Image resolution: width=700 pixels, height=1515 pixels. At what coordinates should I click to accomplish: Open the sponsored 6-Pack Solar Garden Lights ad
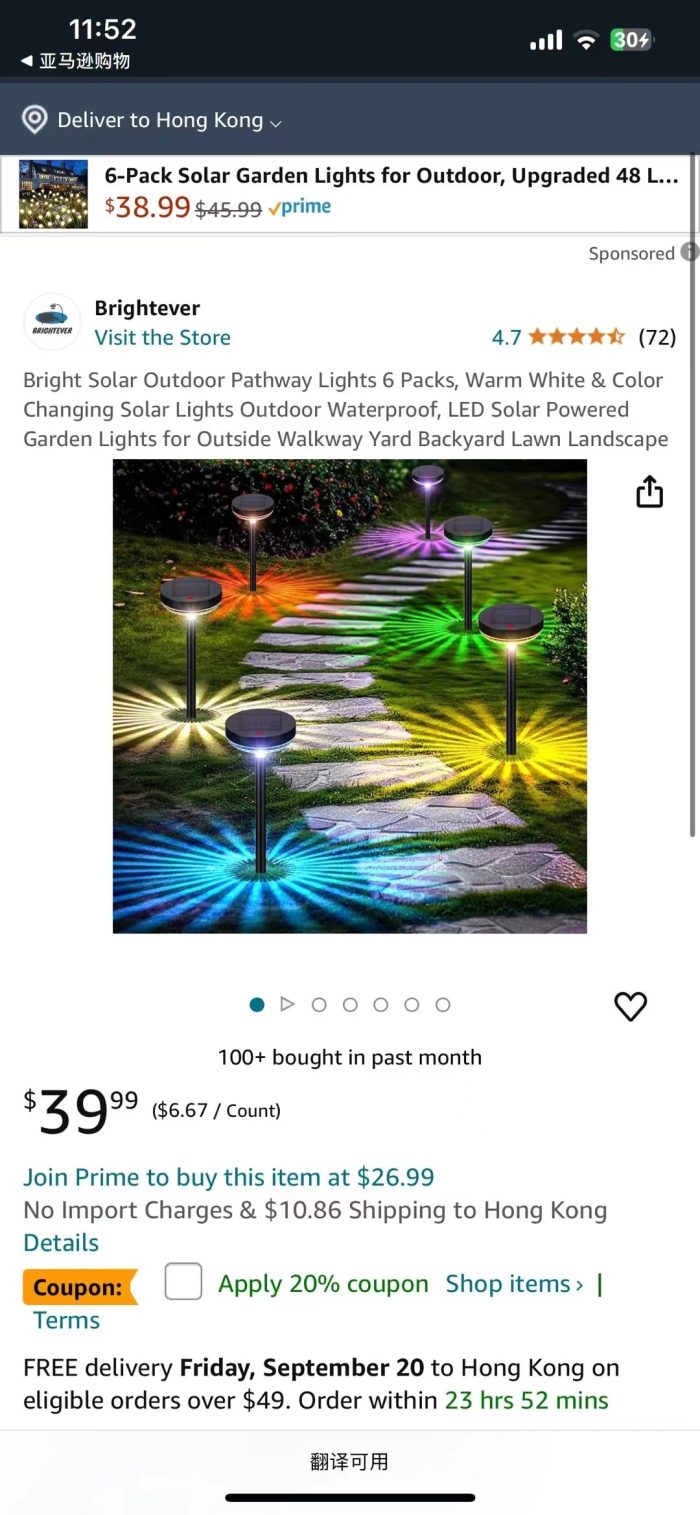tap(350, 193)
